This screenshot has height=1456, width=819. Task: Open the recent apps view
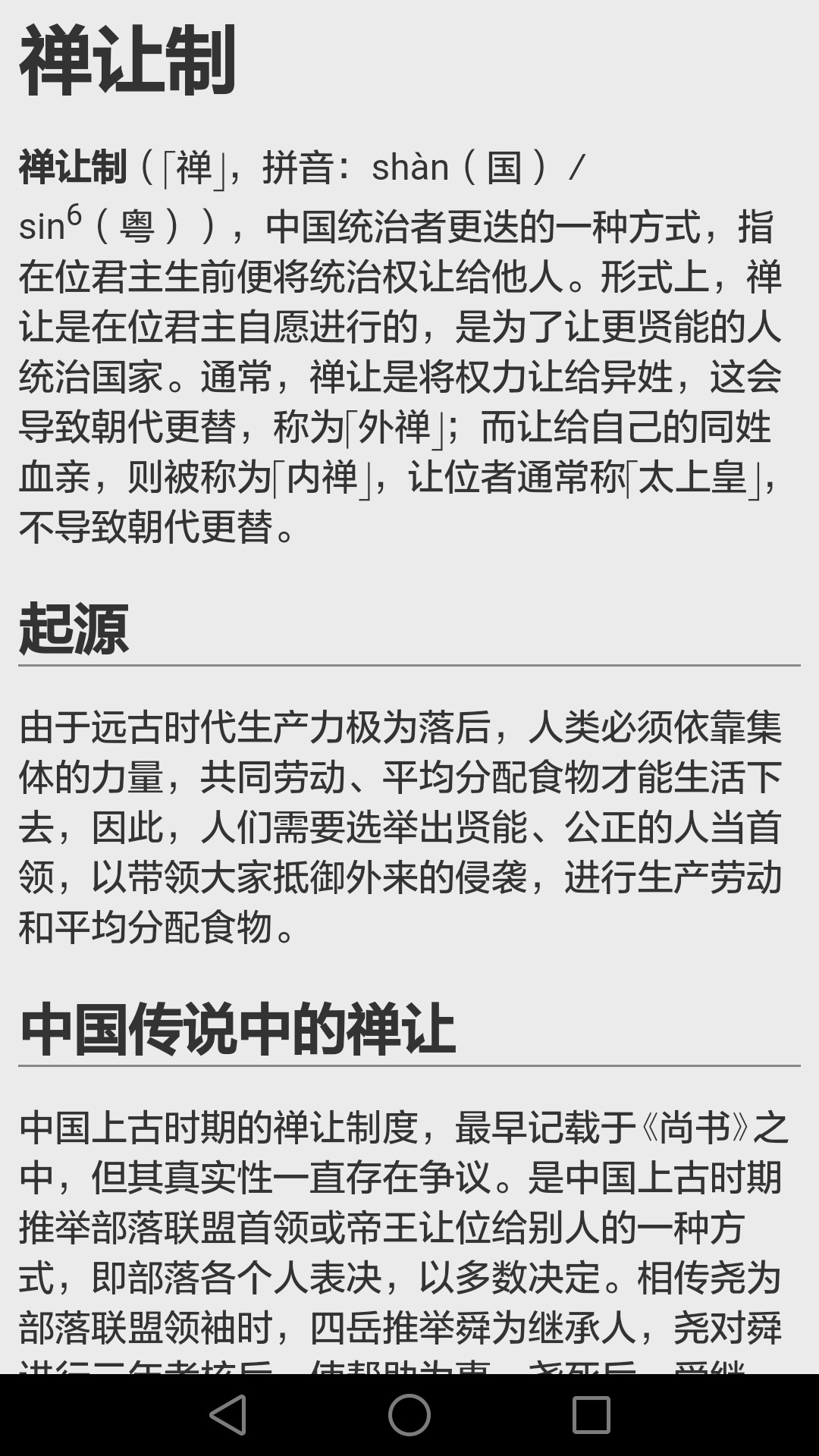coord(591,1415)
